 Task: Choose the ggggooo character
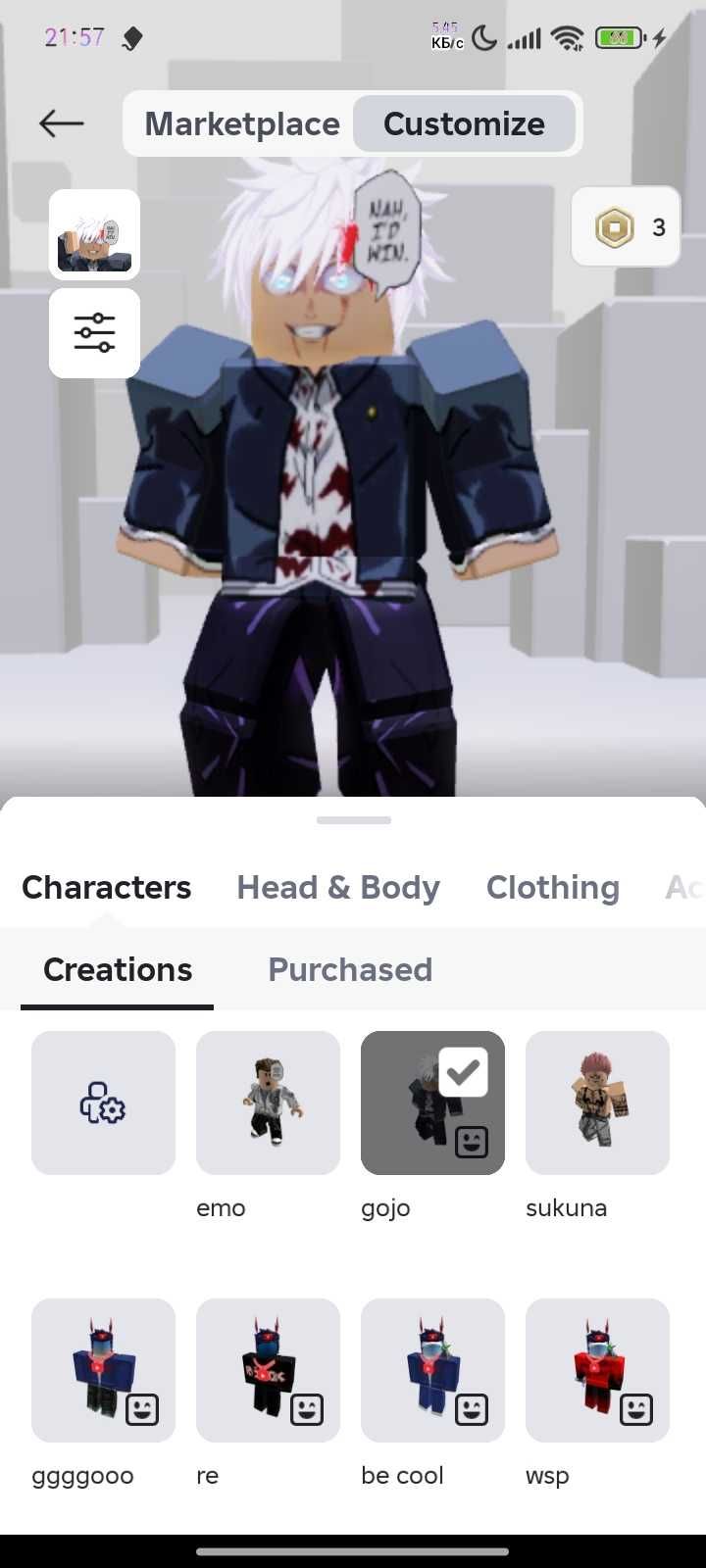[x=103, y=1370]
